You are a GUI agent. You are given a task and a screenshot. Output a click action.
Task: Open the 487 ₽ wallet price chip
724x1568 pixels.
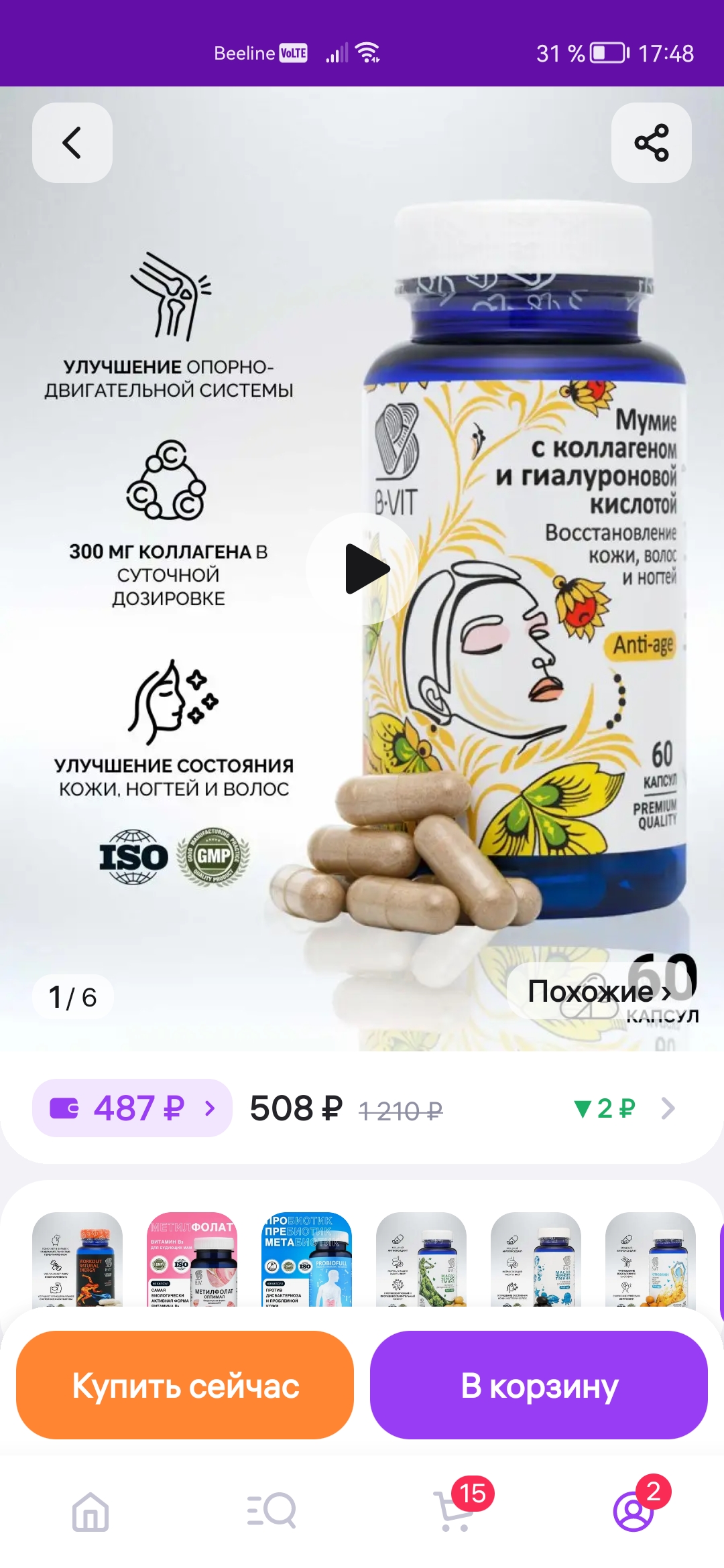click(132, 1108)
